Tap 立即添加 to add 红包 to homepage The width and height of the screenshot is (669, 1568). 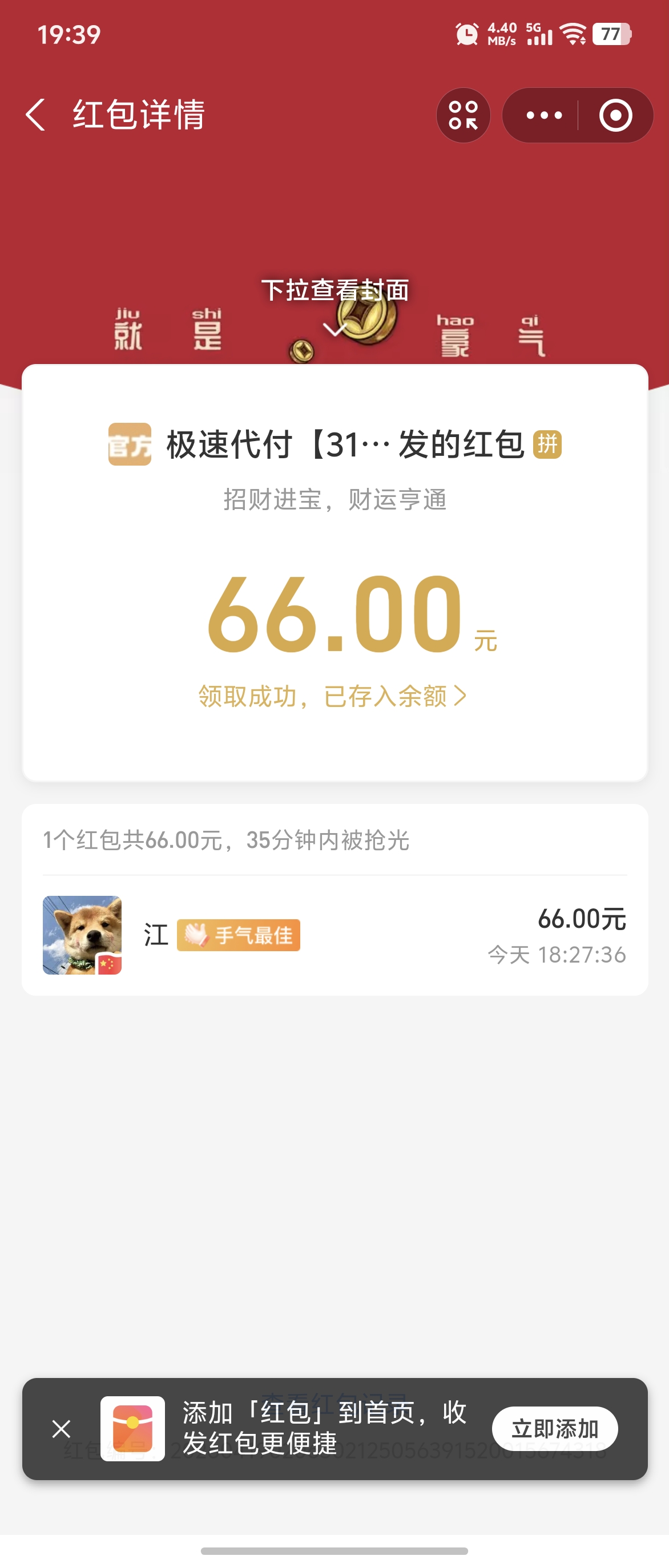pyautogui.click(x=555, y=1428)
